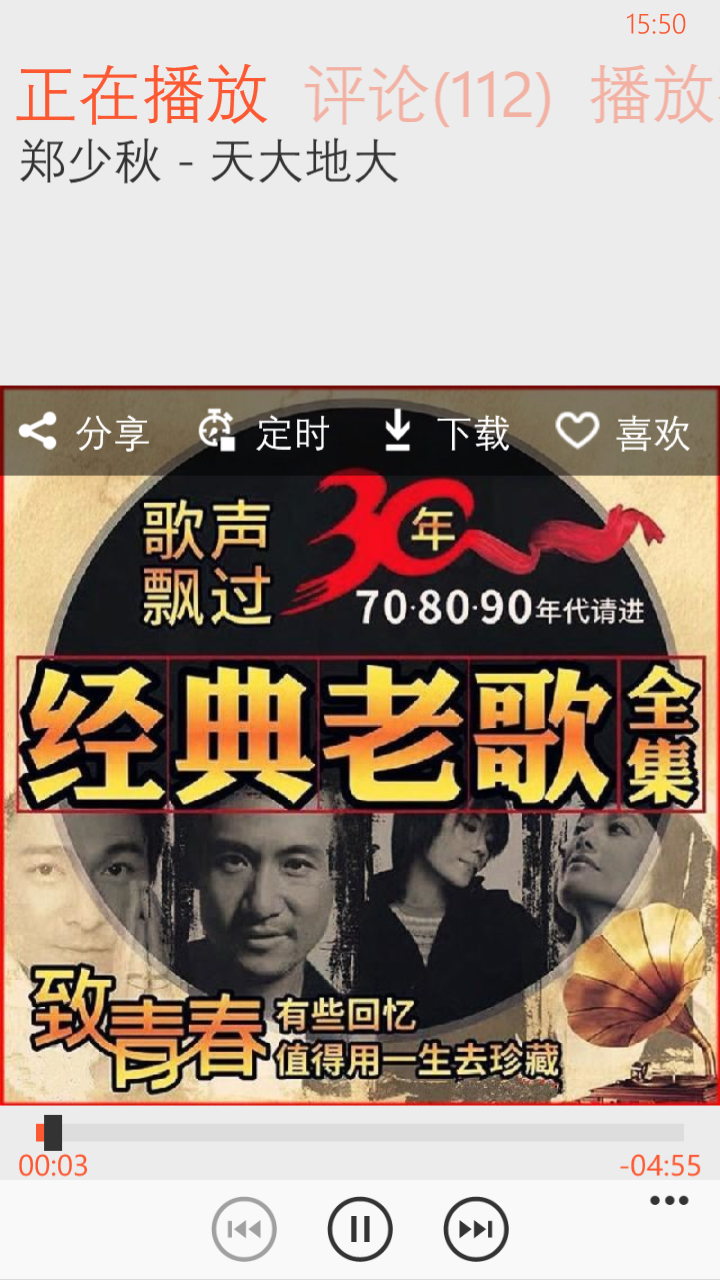The image size is (720, 1280).
Task: Share this song via 分享
Action: tap(84, 433)
